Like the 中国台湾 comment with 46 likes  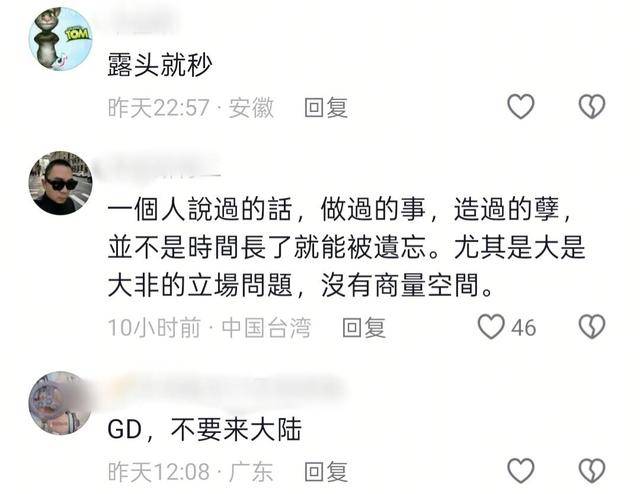491,326
